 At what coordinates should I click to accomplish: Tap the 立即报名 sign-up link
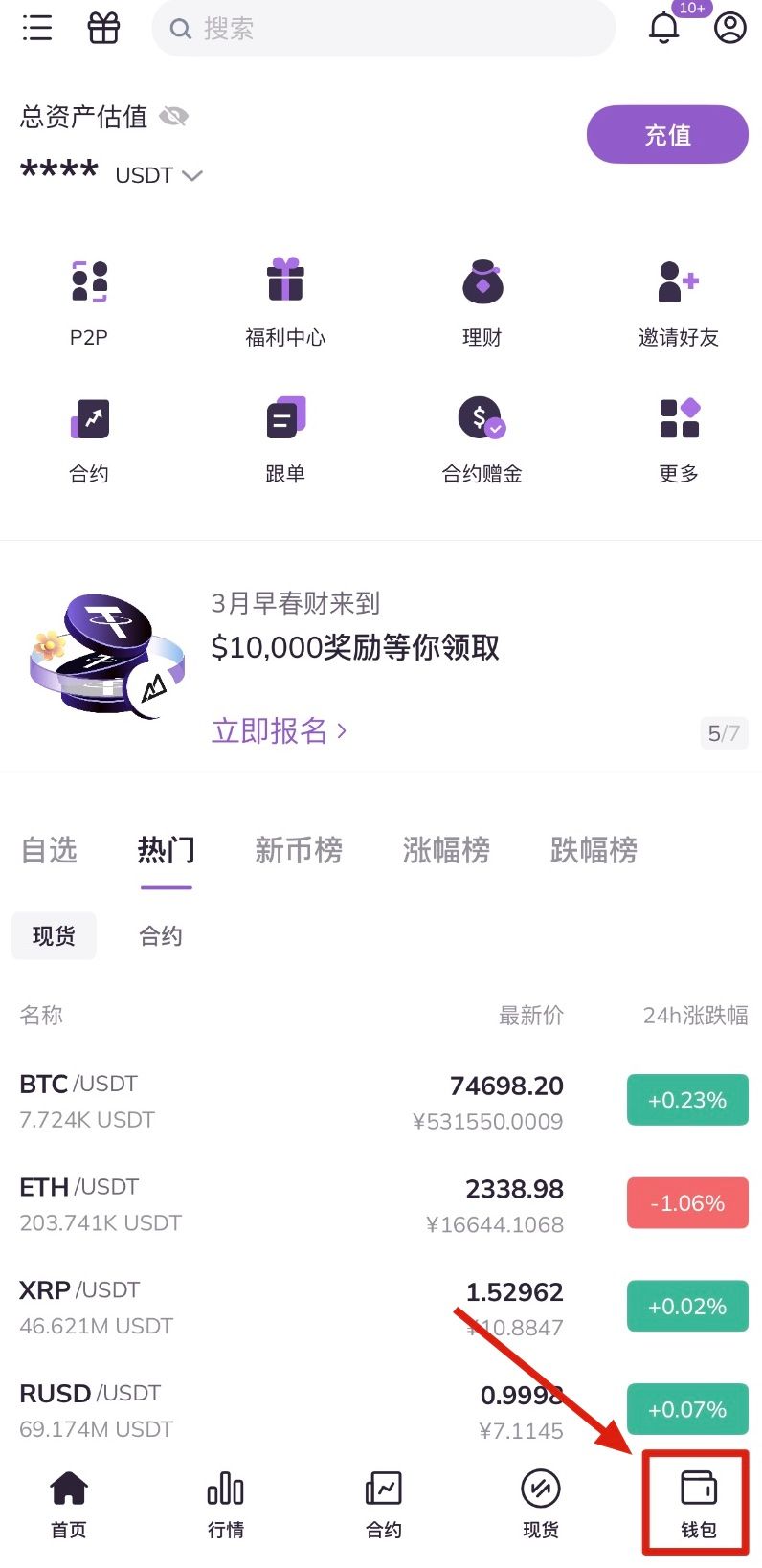[x=279, y=731]
